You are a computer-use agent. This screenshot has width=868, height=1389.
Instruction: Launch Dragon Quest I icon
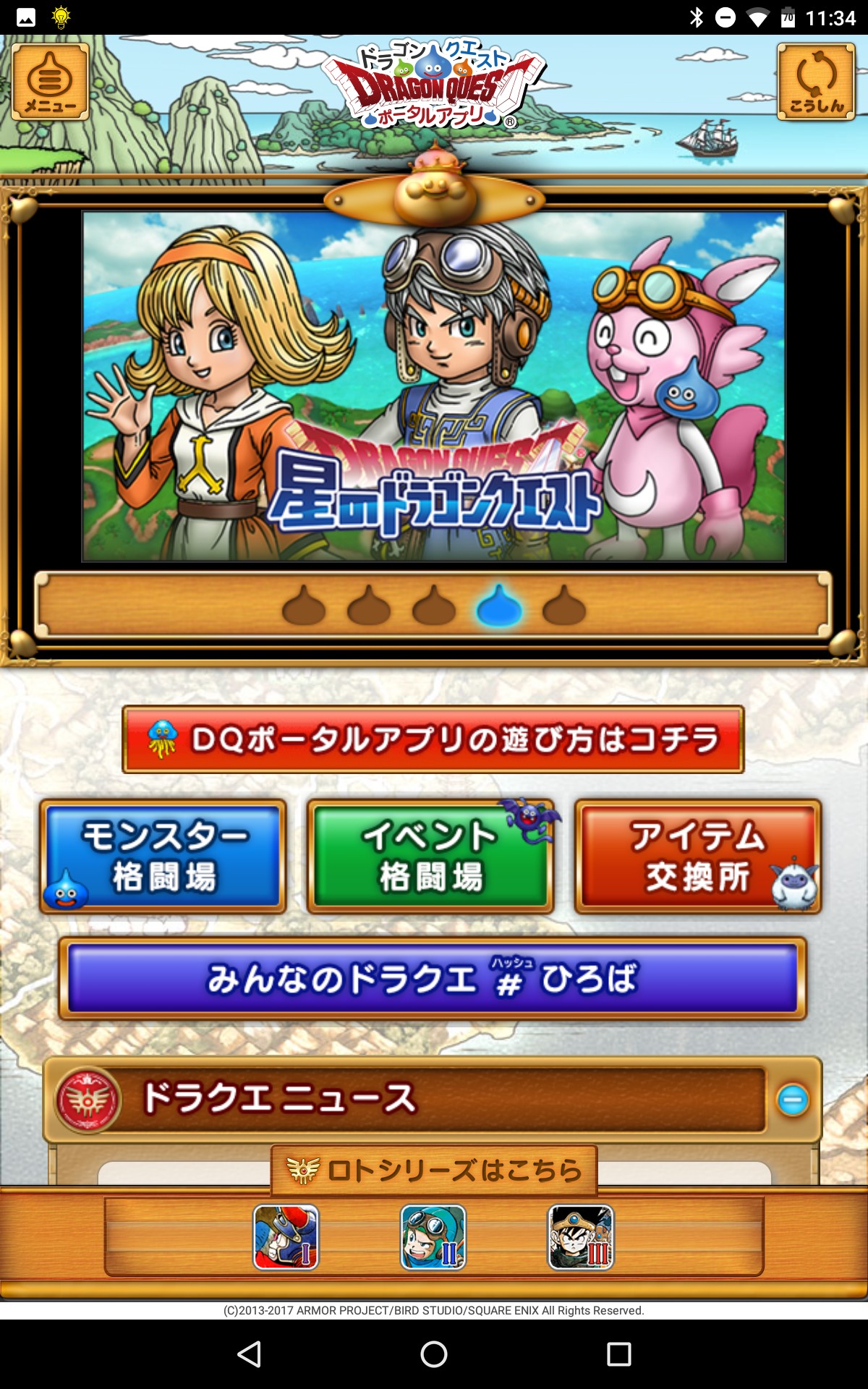click(286, 1237)
